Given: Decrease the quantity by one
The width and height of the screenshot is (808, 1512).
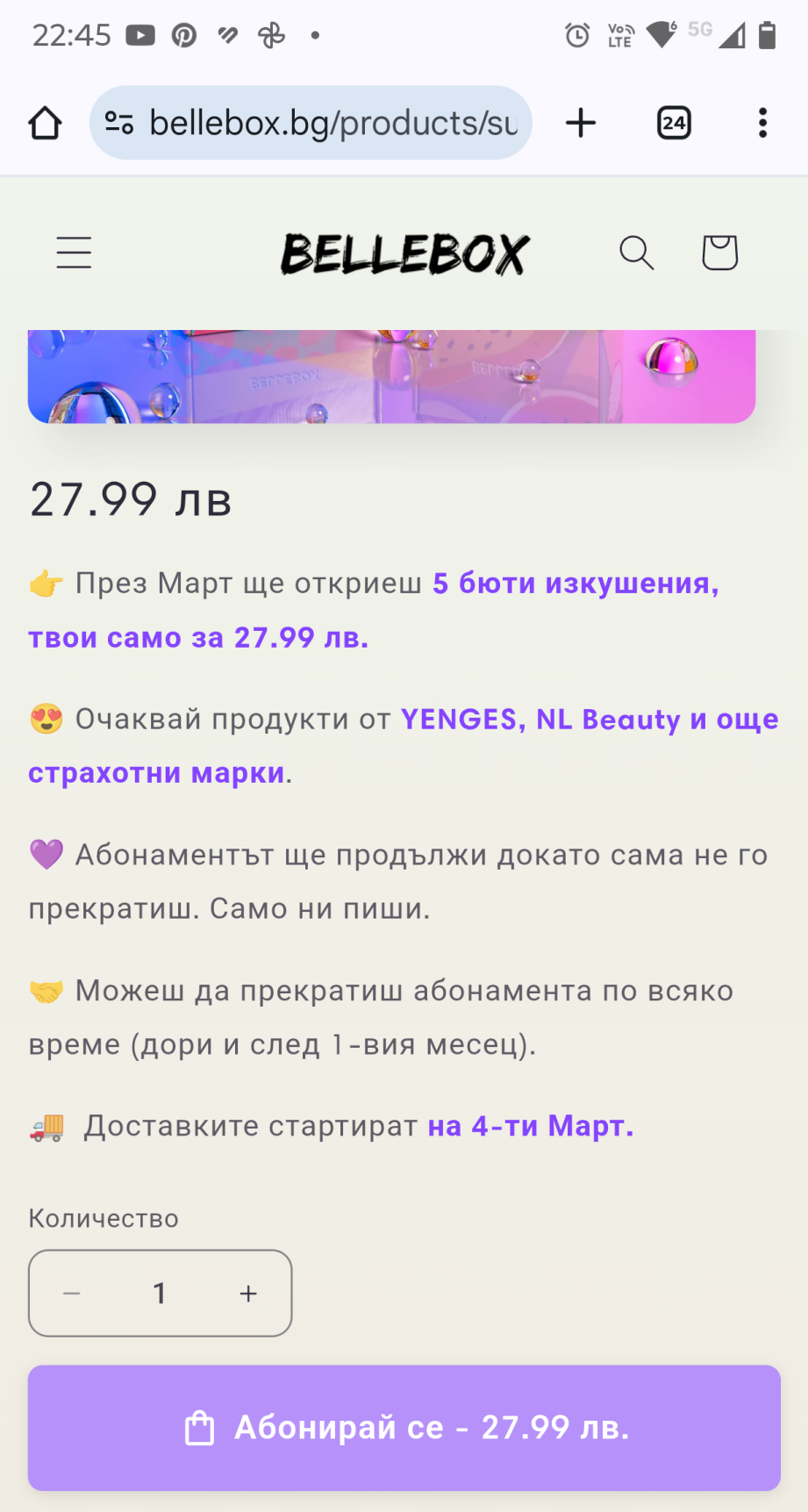Looking at the screenshot, I should pos(72,1293).
